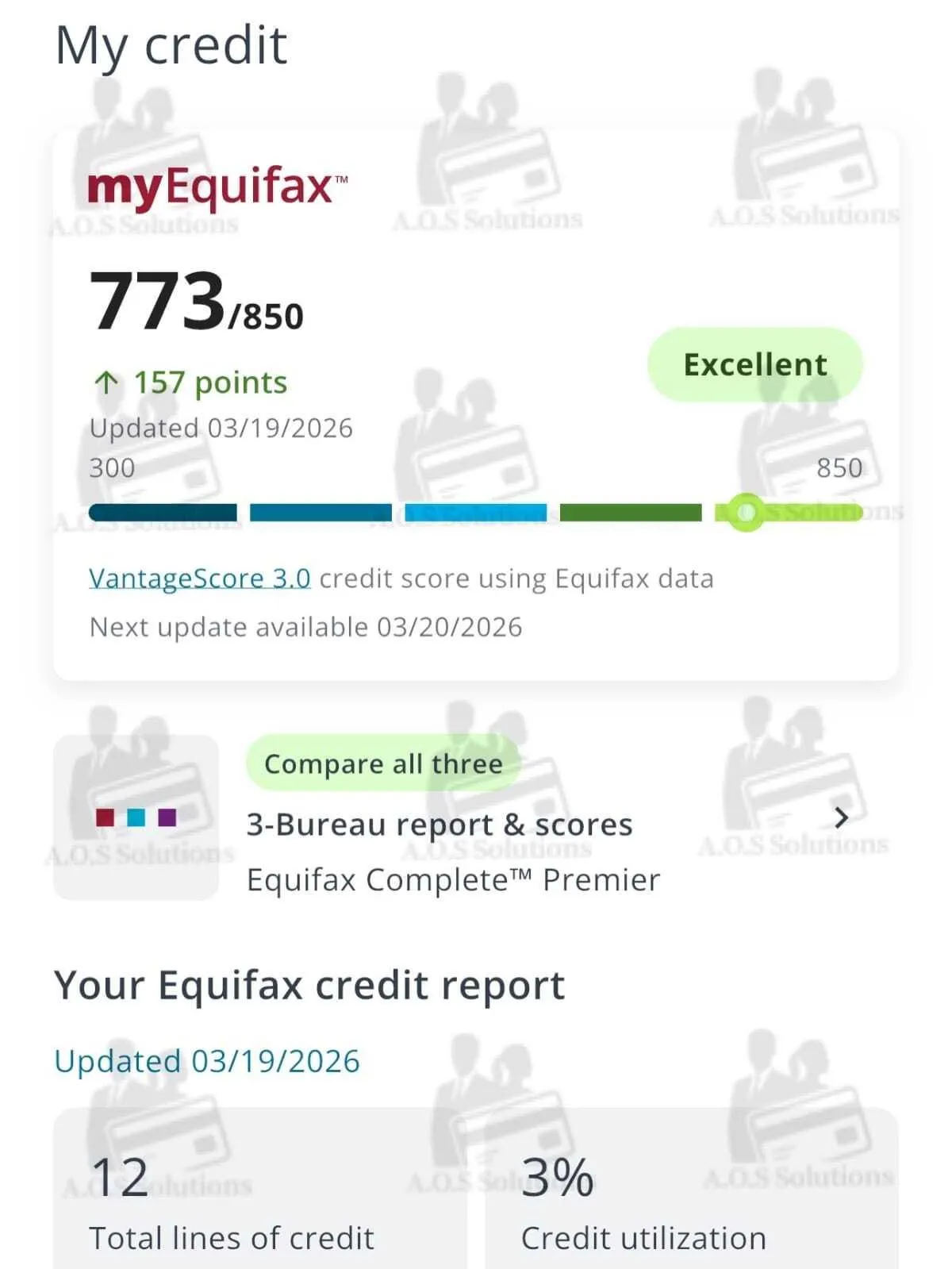Screen dimensions: 952x1269
Task: Tap the chevron beside Equifax Complete Premier
Action: (842, 817)
